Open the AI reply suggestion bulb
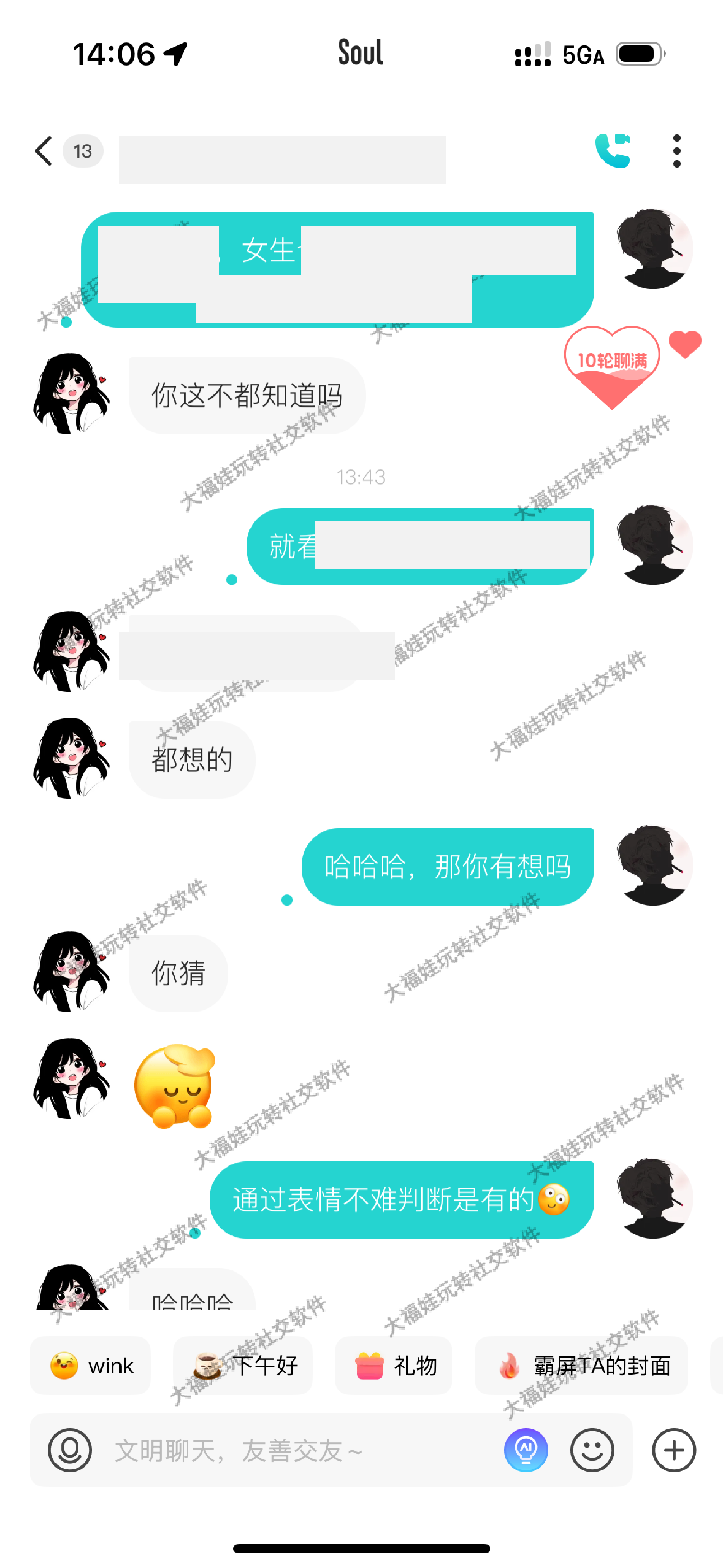Viewport: 723px width, 1568px height. tap(526, 1451)
